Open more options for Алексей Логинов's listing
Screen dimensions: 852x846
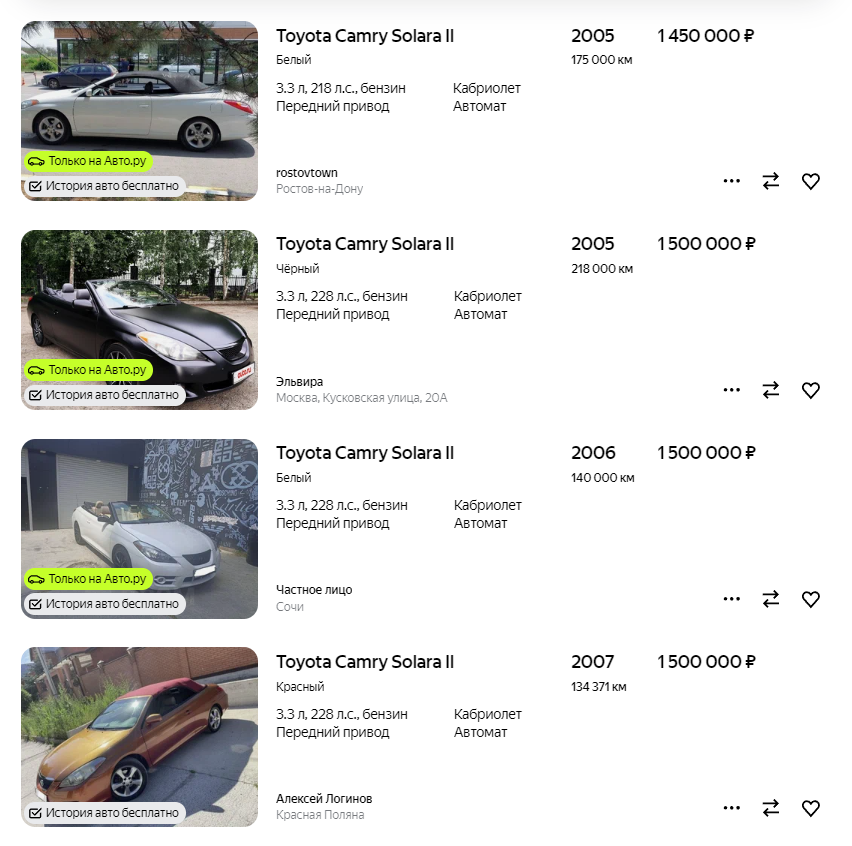[732, 808]
